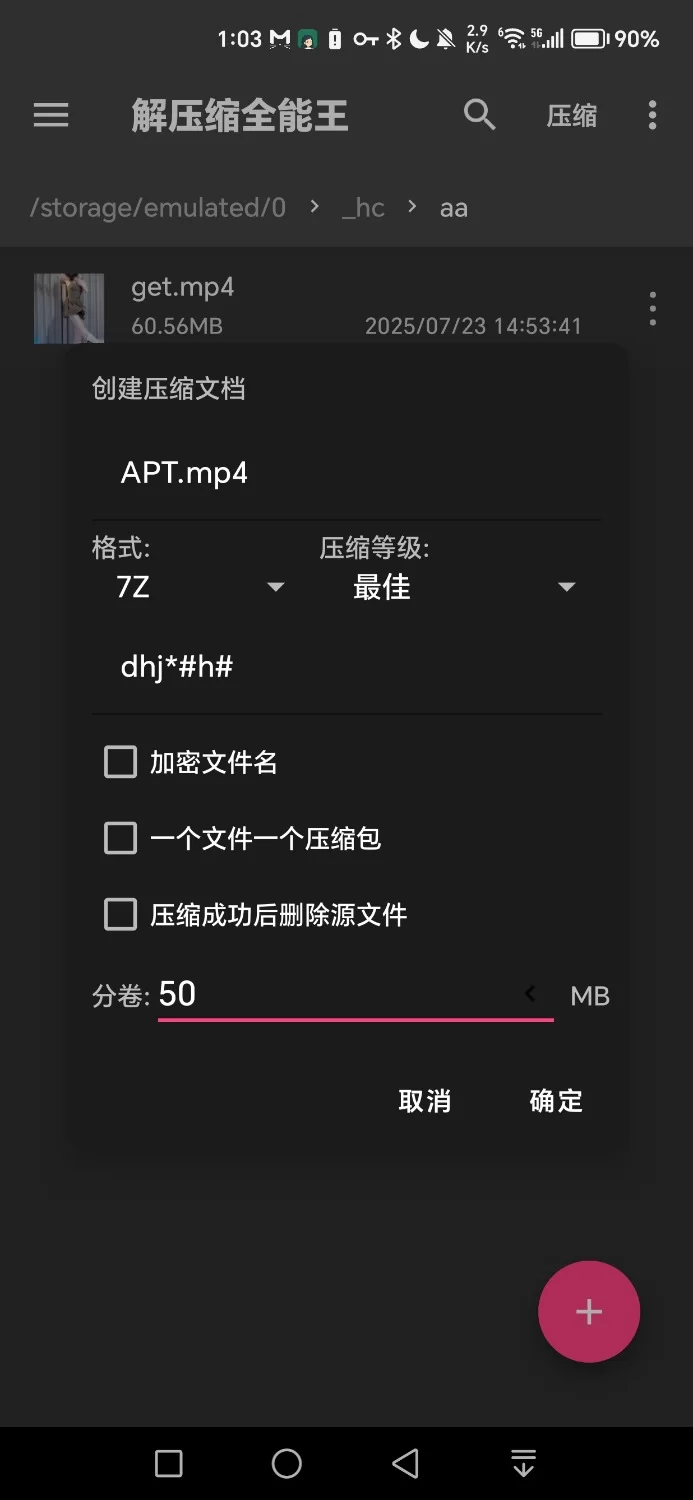Tap the 压缩 action in the toolbar
The height and width of the screenshot is (1500, 693).
coord(572,116)
